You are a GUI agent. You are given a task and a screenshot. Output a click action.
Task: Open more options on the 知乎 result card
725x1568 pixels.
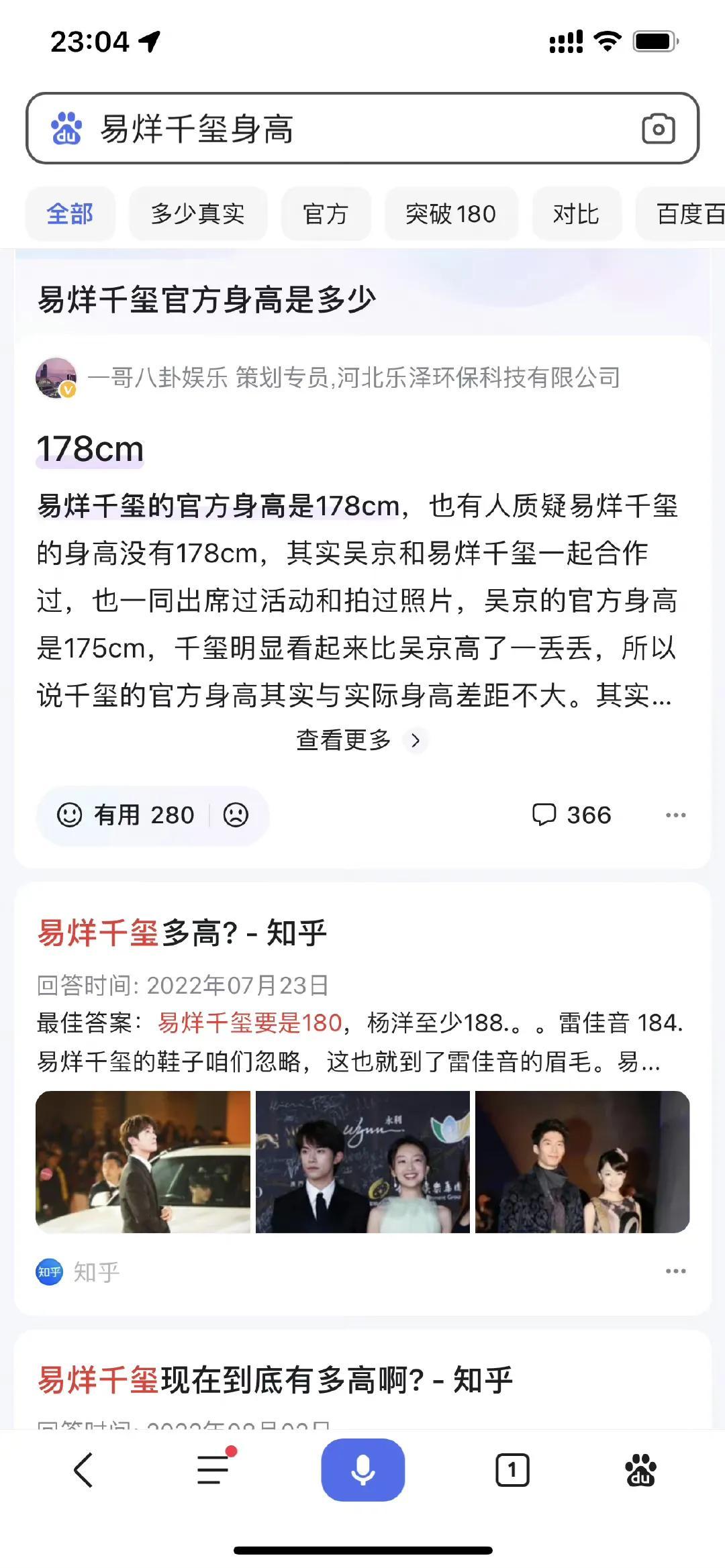pos(675,1271)
